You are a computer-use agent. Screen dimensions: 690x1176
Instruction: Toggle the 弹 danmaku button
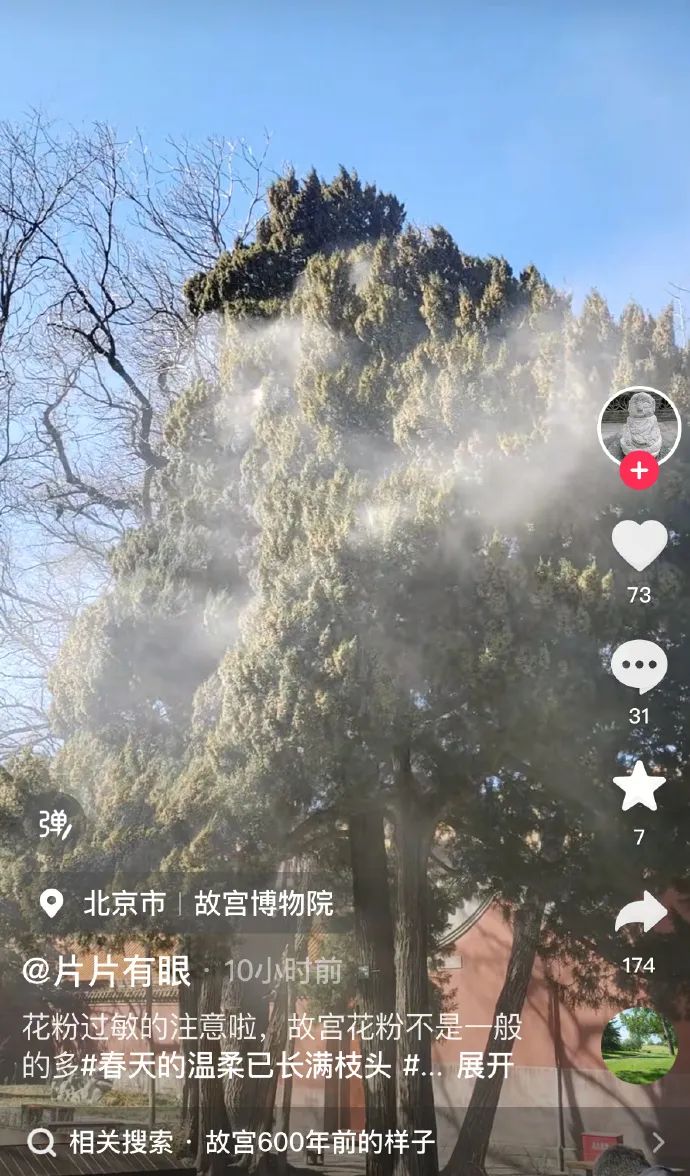[x=54, y=825]
